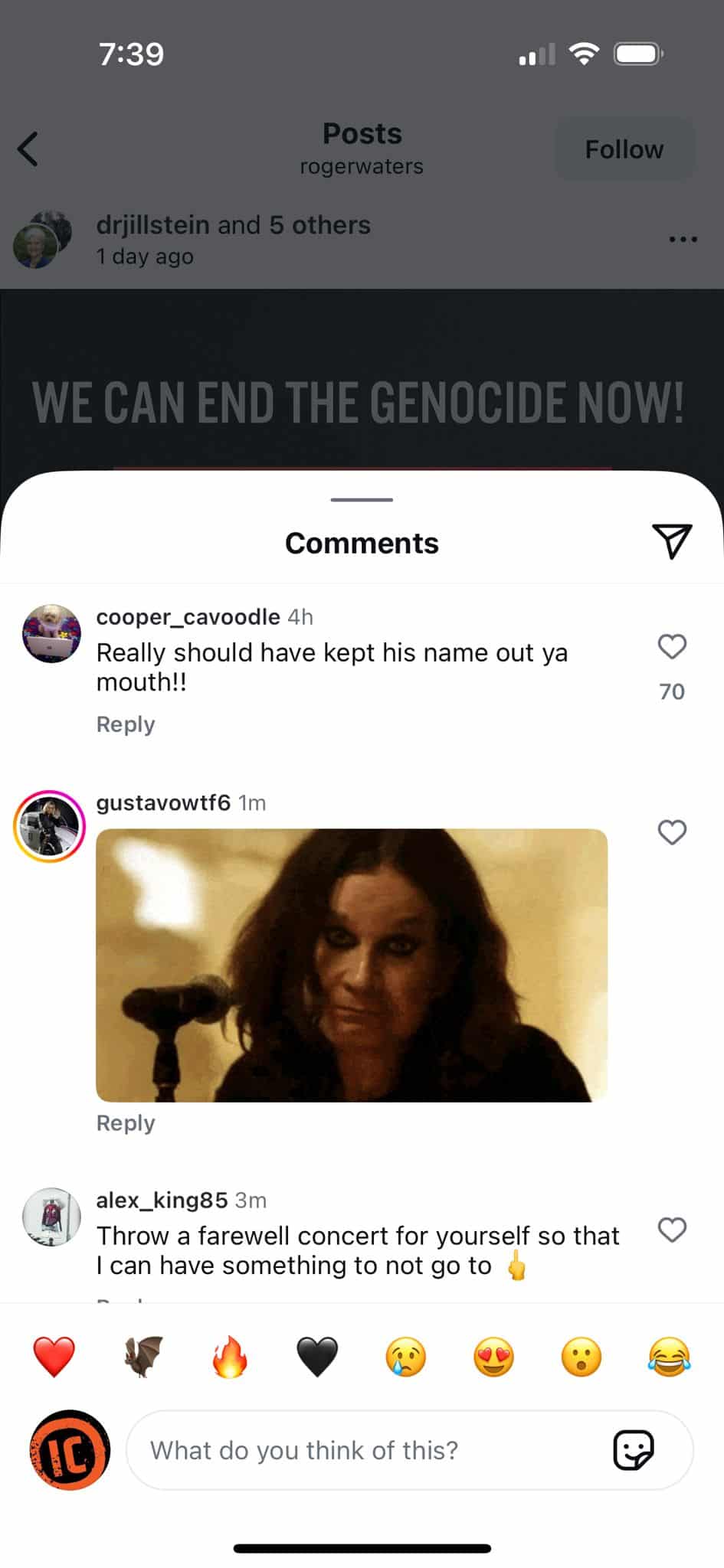Insert the black heart emoji reaction

point(317,1357)
